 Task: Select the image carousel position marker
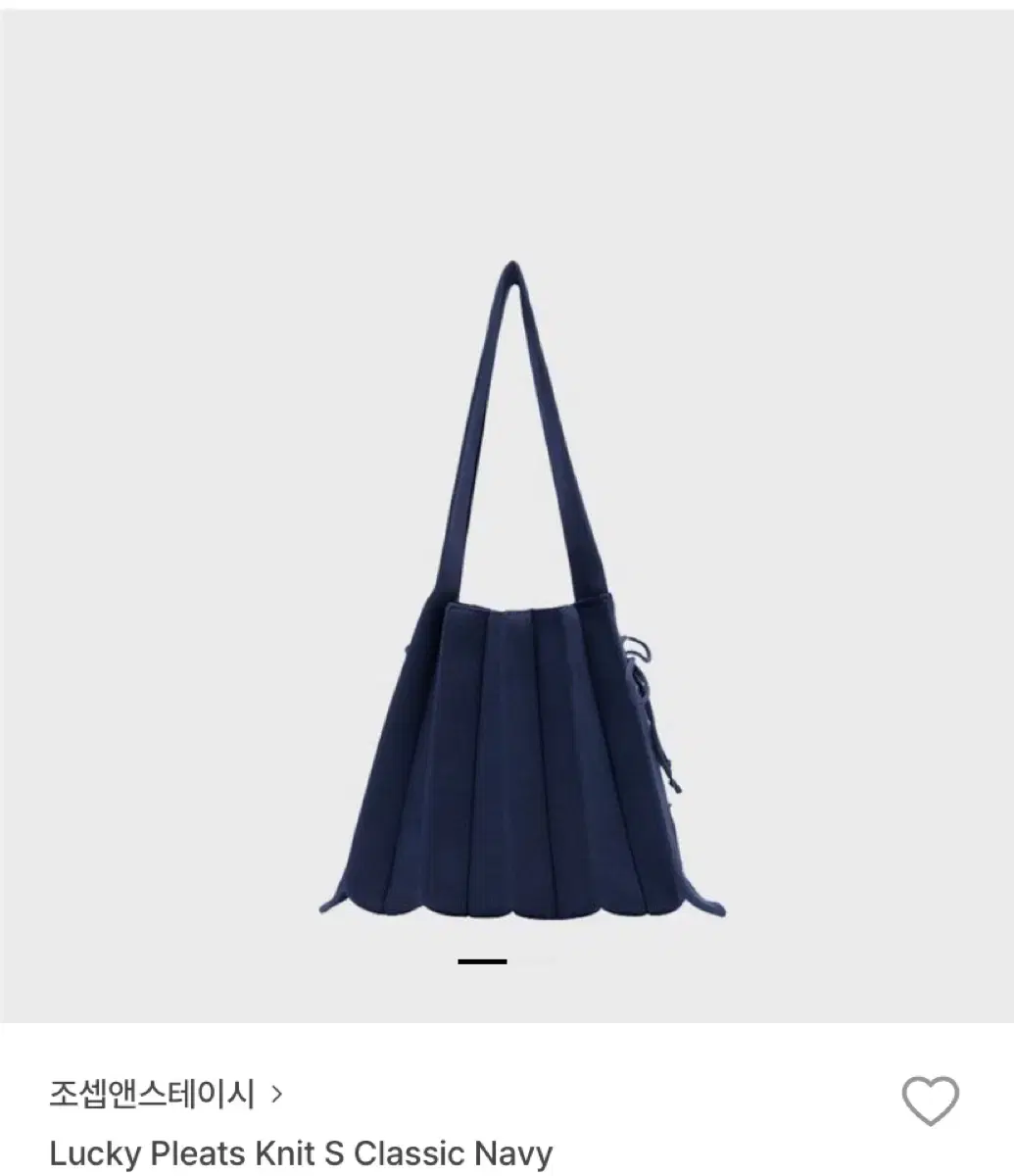tap(484, 962)
